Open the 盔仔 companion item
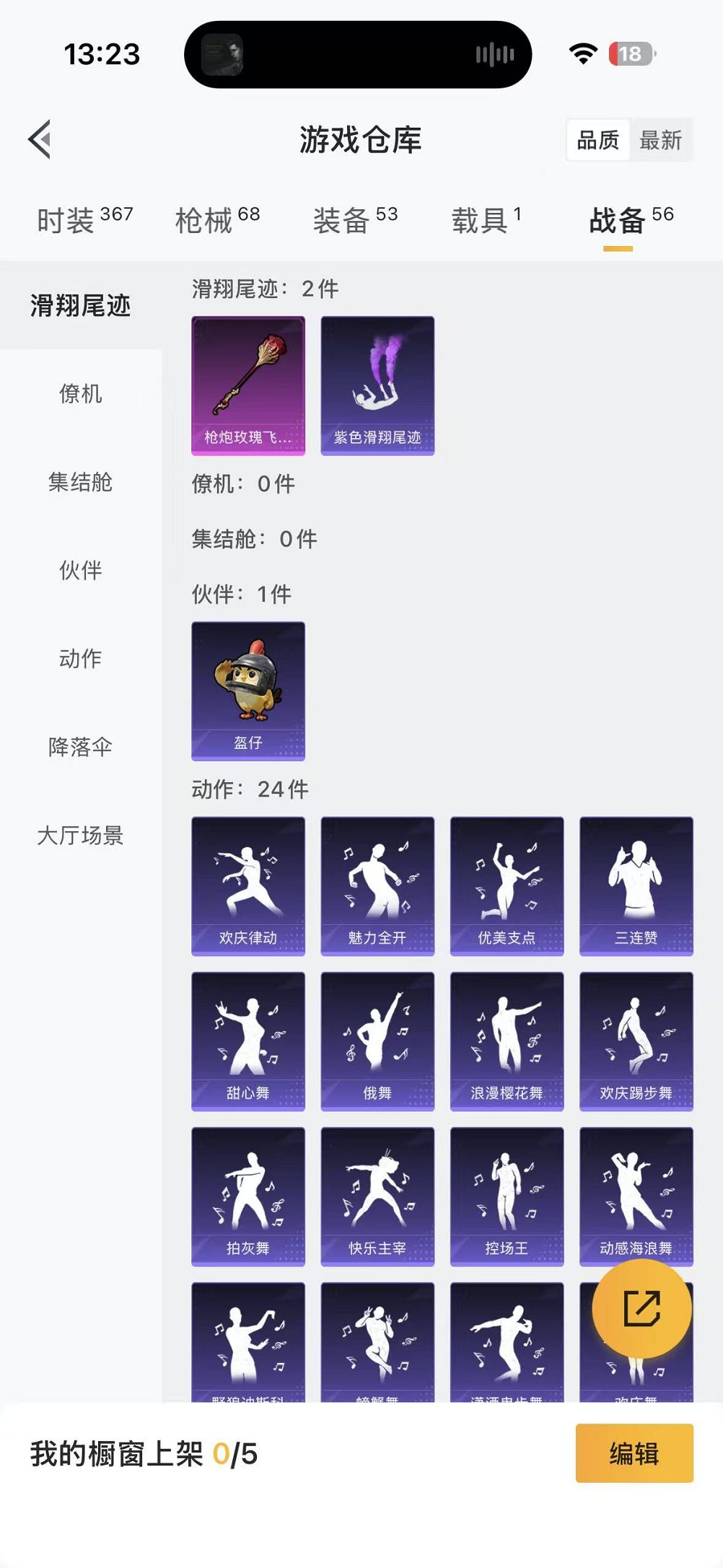The height and width of the screenshot is (1568, 723). coord(248,691)
